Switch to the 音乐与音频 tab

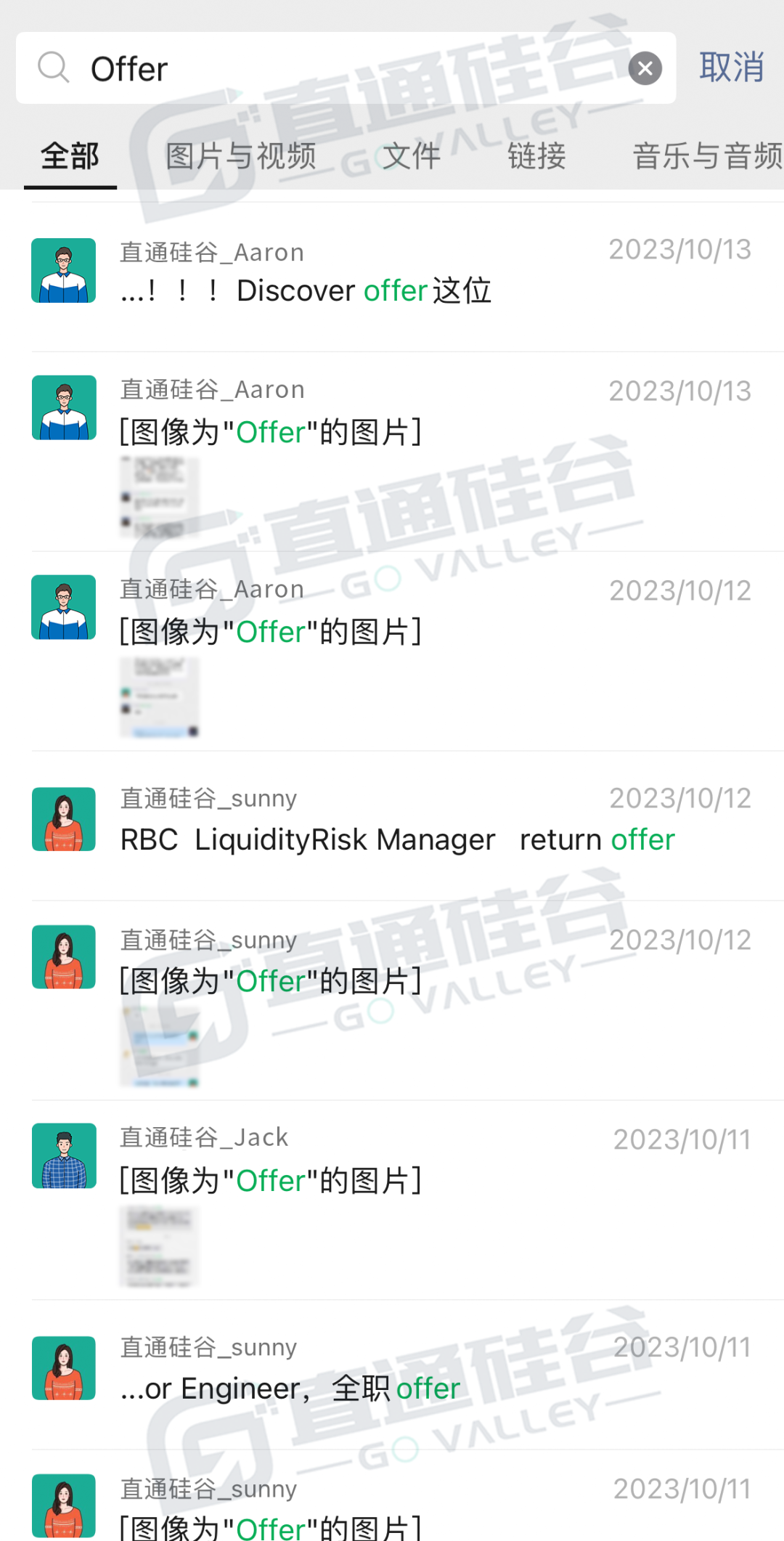[708, 156]
